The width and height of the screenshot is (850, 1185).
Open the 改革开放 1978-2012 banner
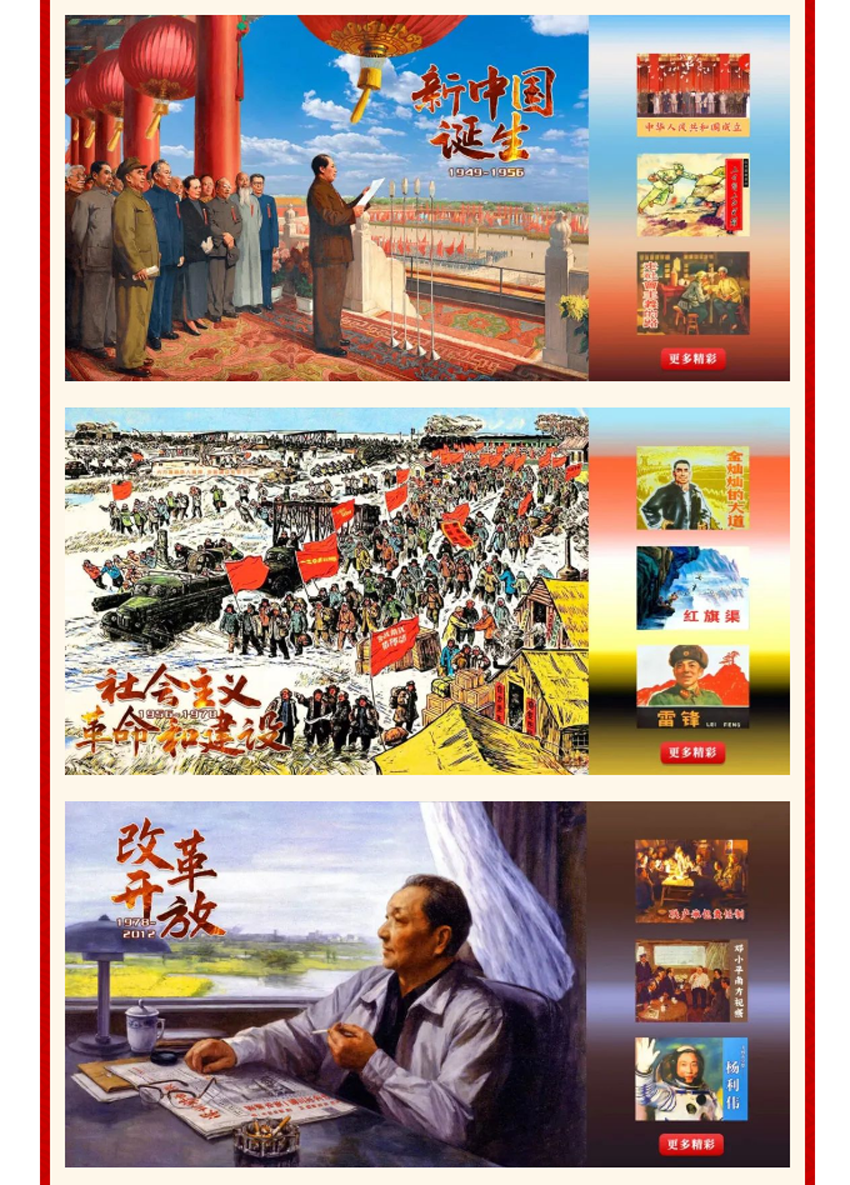coord(326,984)
